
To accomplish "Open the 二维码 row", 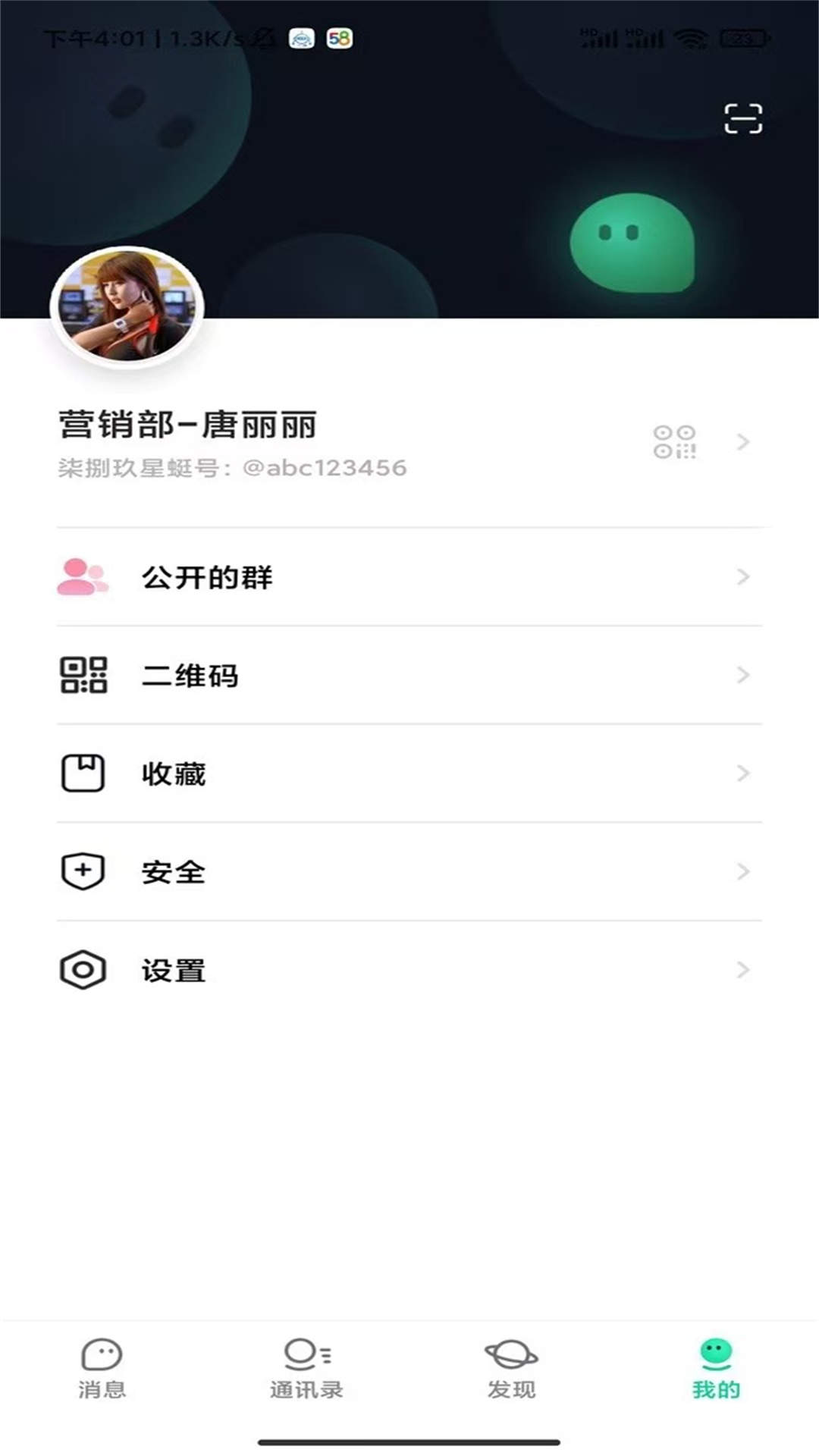I will pyautogui.click(x=409, y=675).
